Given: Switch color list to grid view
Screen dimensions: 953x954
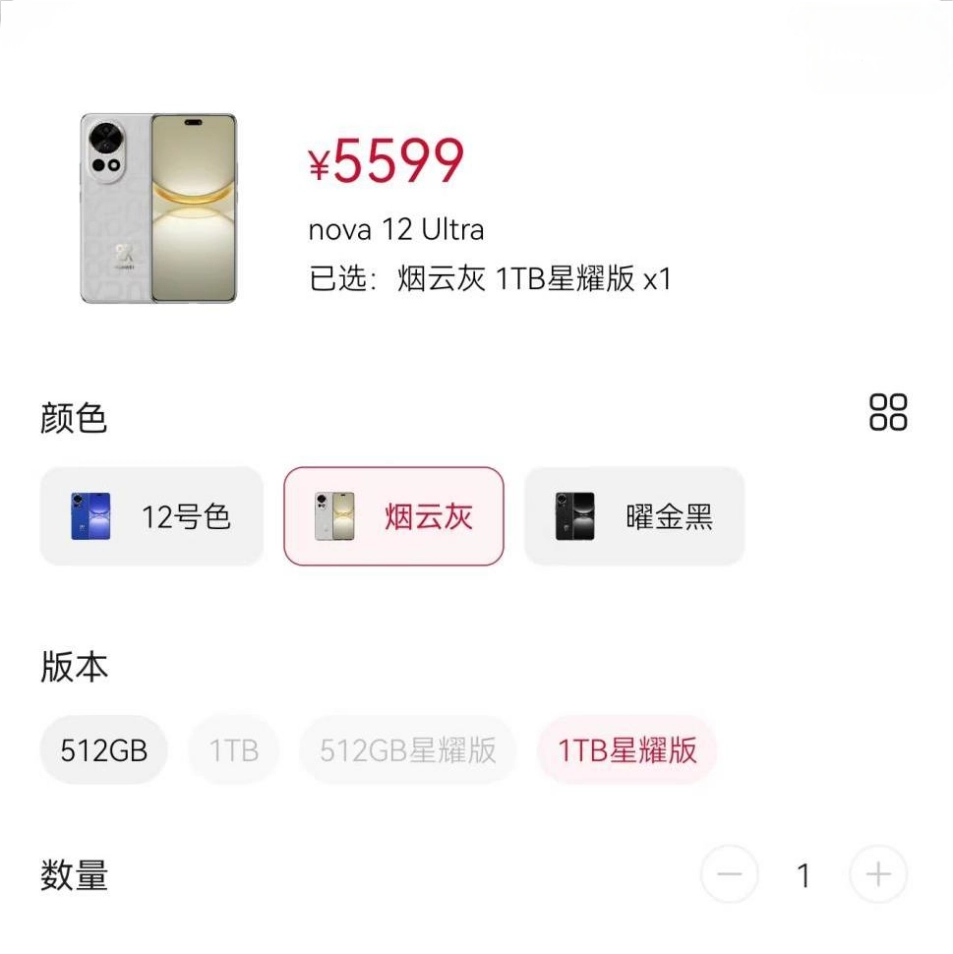Looking at the screenshot, I should 888,412.
